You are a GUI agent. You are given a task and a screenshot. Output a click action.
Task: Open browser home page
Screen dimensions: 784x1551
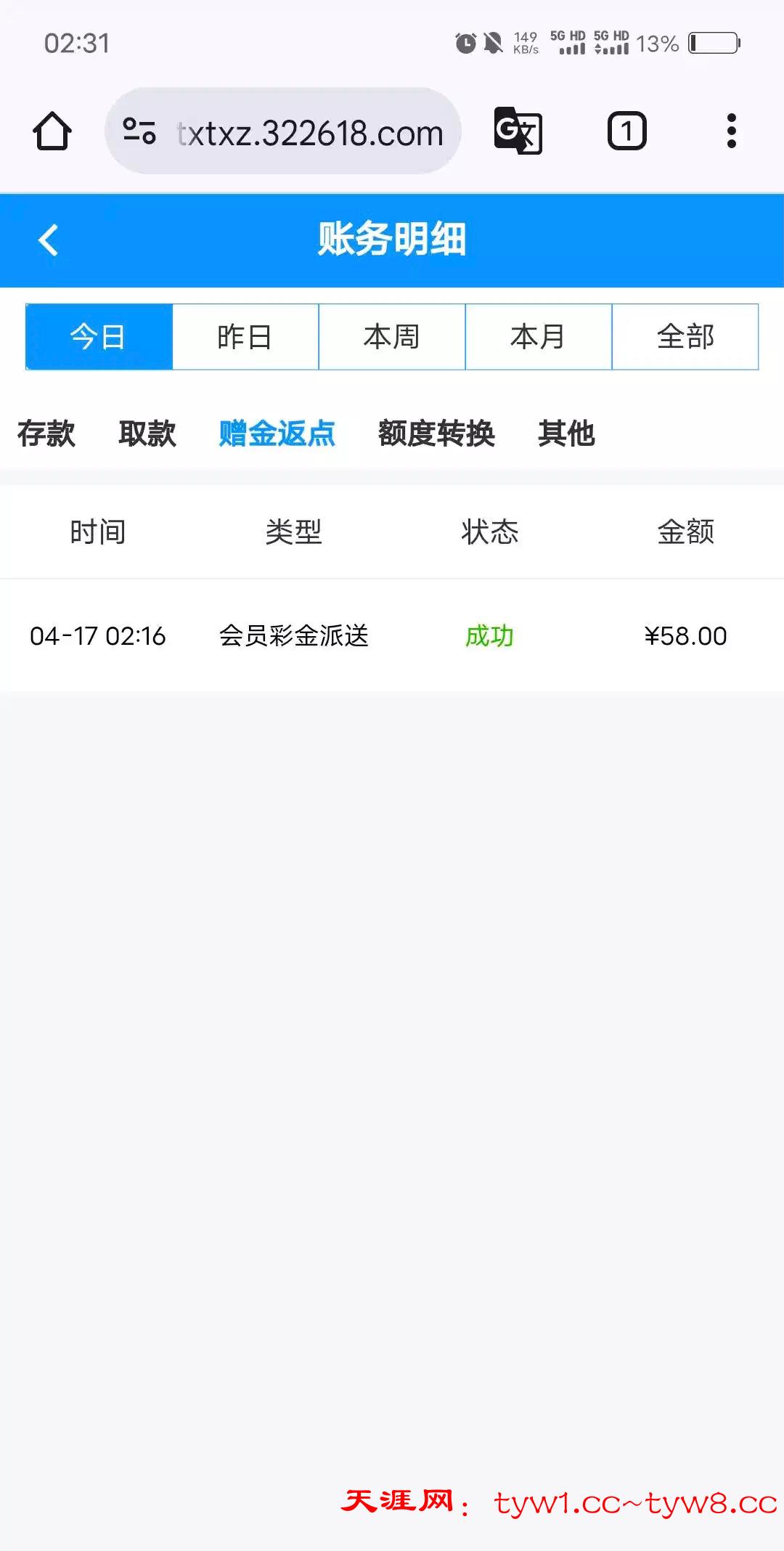coord(52,131)
